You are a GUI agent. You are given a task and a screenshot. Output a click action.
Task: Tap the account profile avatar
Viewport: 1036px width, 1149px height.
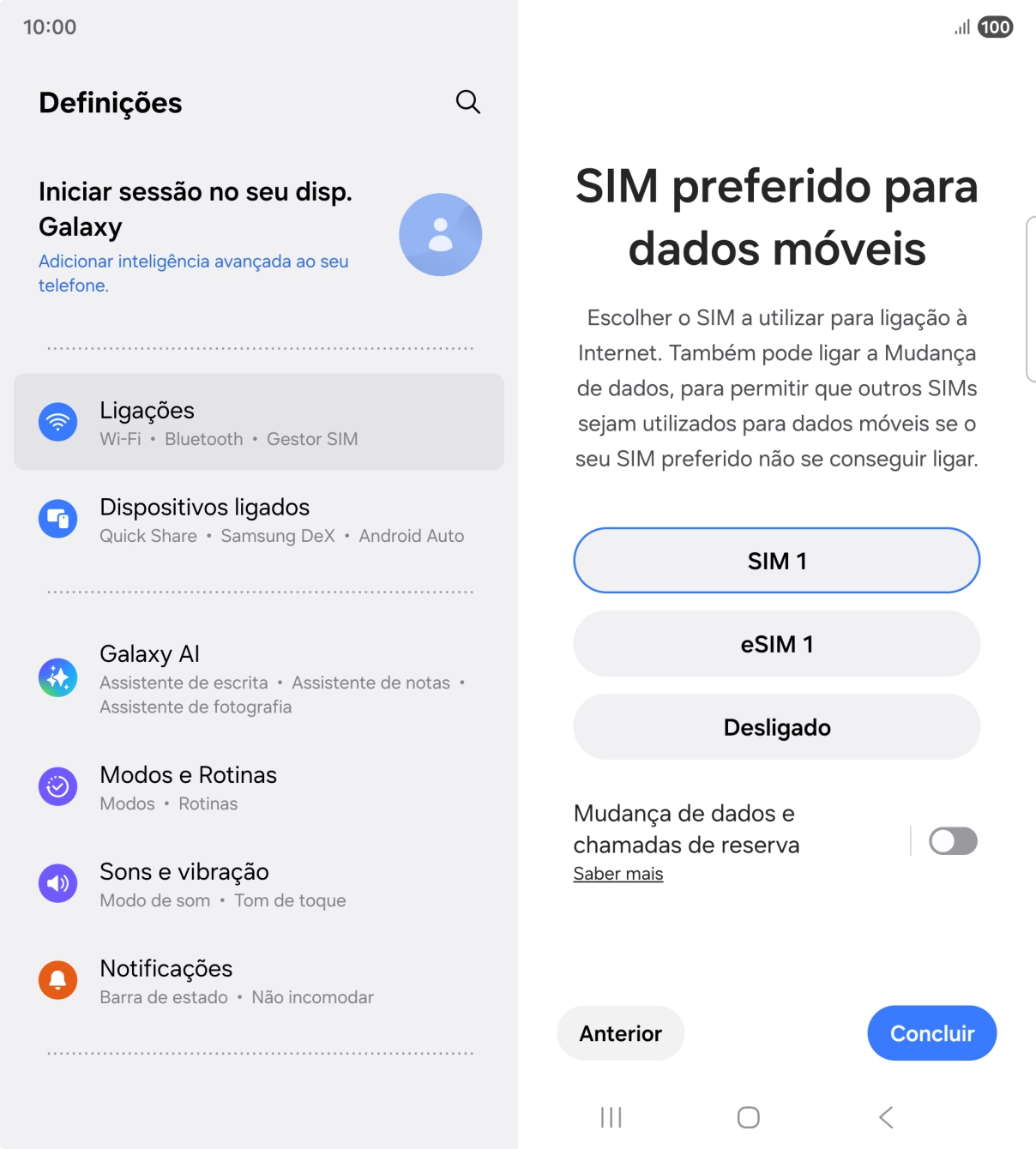[x=440, y=234]
